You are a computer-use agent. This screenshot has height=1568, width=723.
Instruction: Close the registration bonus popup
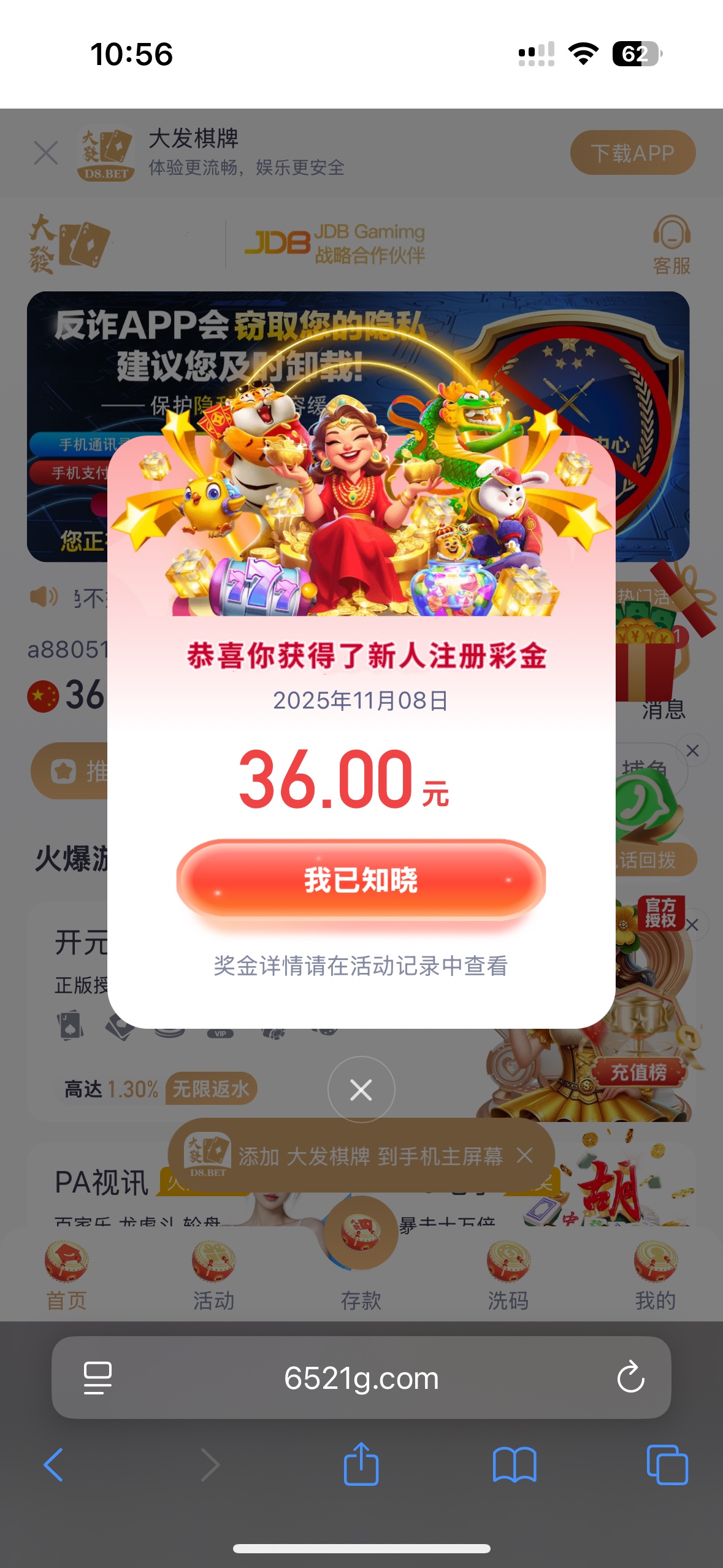pos(361,1090)
